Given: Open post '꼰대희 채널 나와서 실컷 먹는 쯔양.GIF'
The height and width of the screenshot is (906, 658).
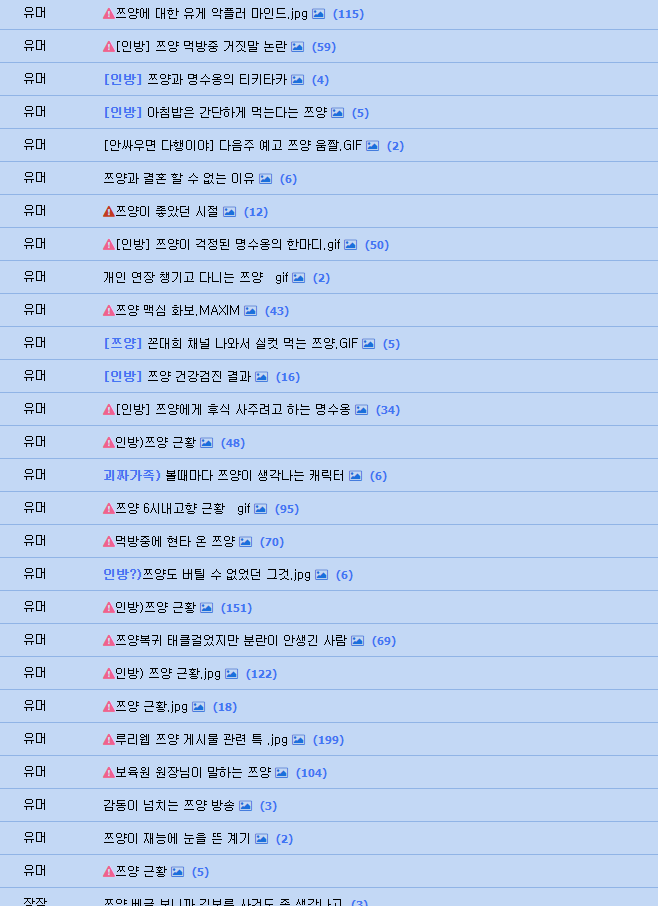Looking at the screenshot, I should point(252,344).
